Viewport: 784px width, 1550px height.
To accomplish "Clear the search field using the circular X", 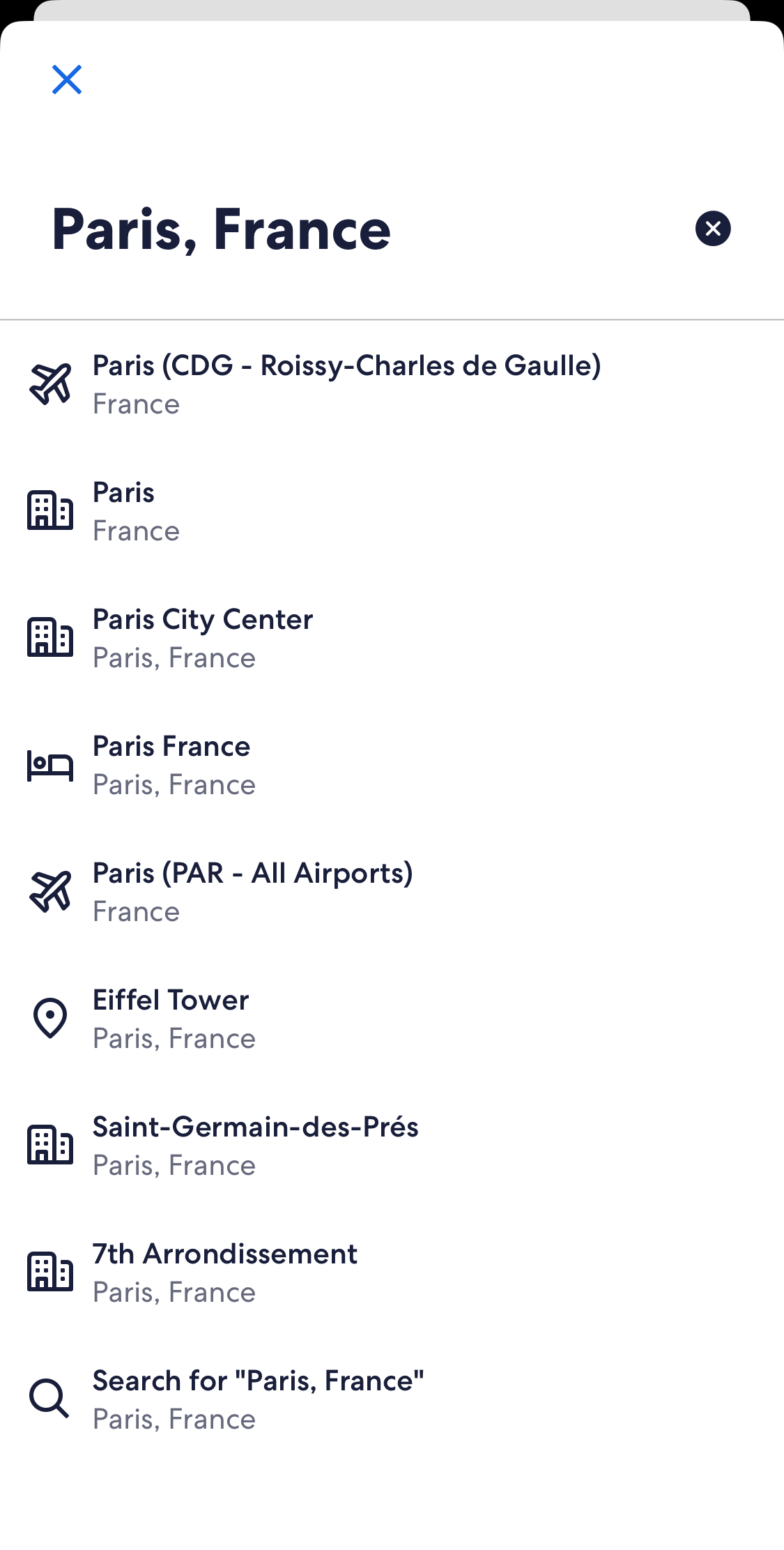I will (714, 229).
